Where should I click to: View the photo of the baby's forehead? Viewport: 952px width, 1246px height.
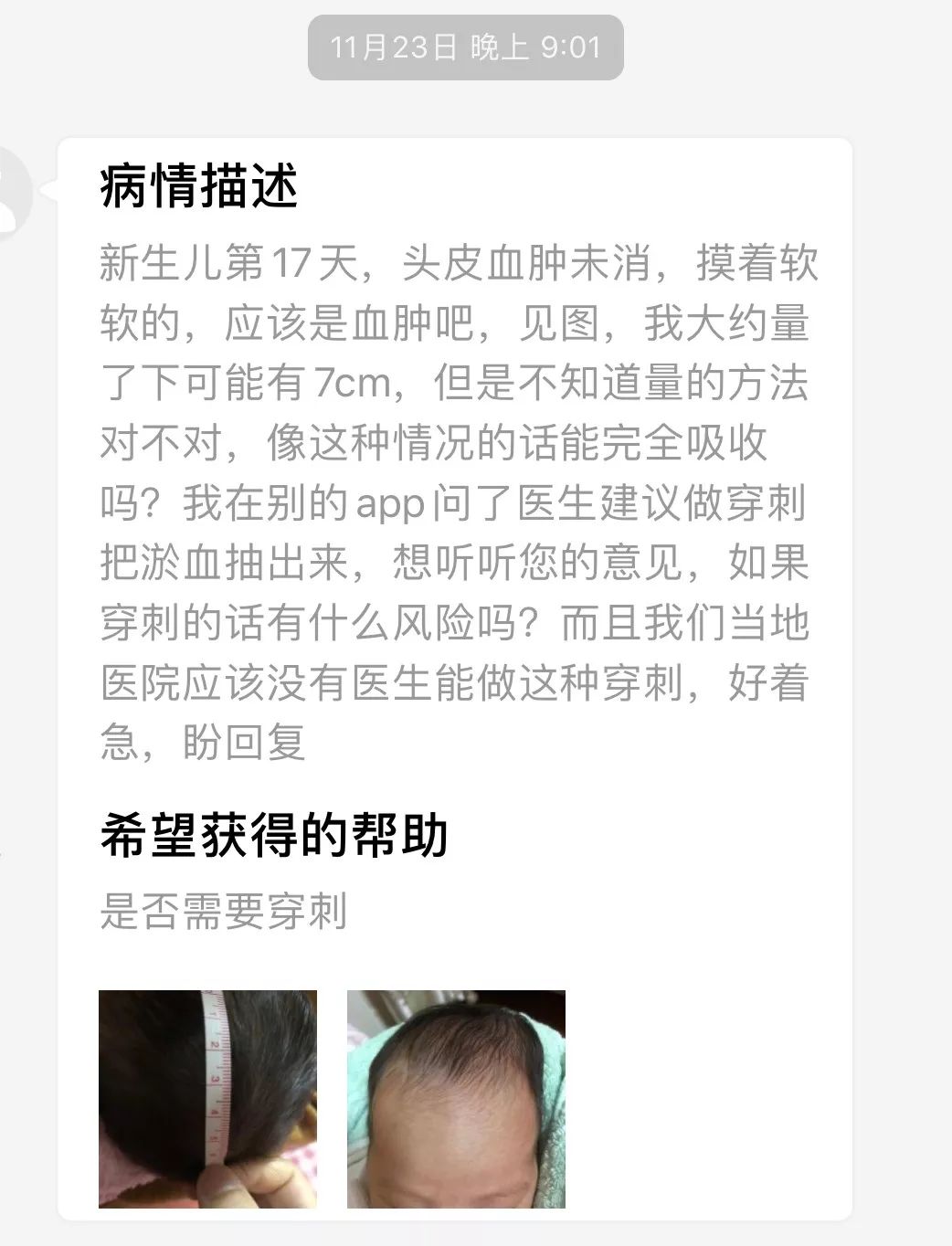tap(456, 1099)
